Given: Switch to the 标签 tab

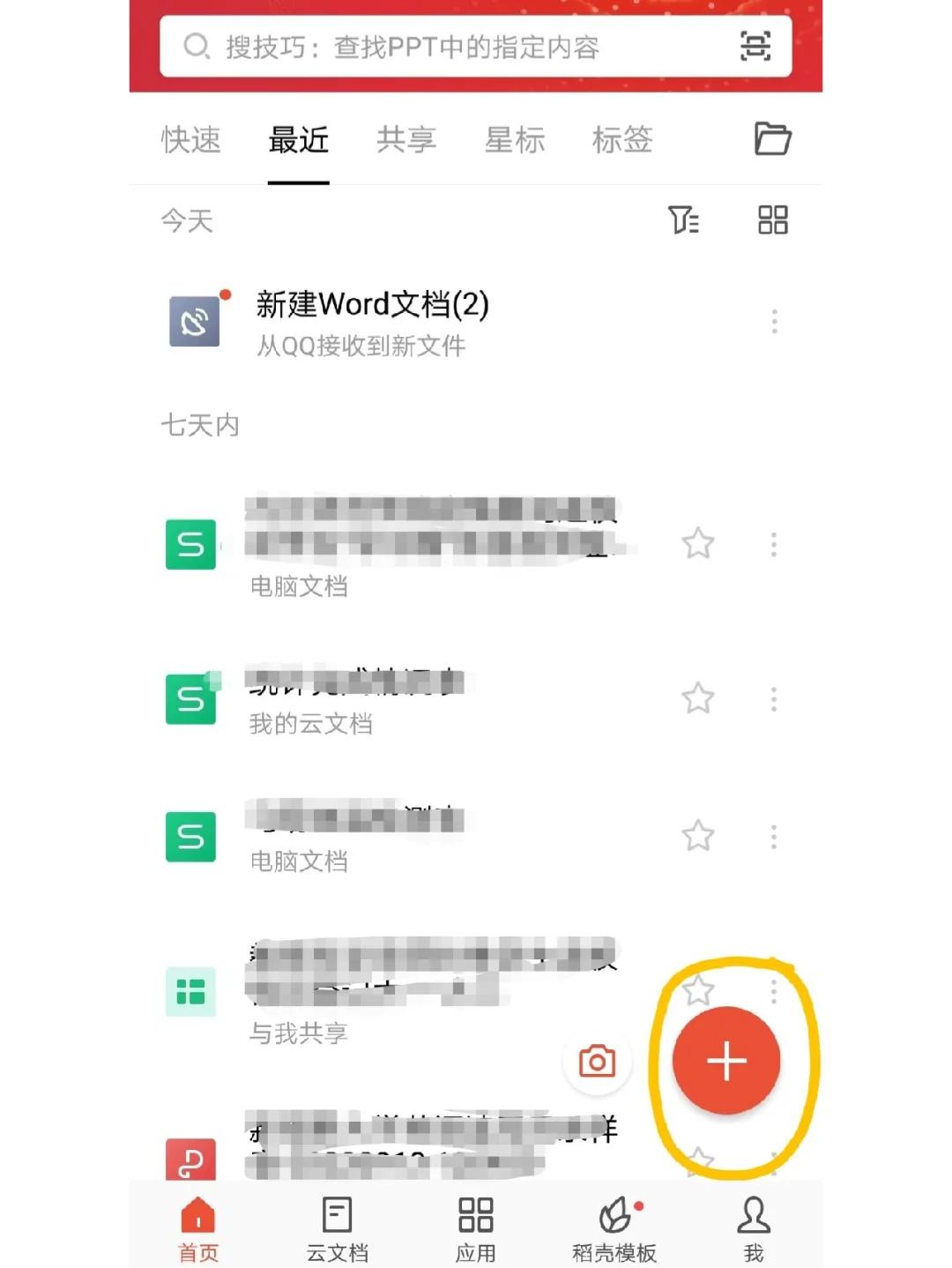Looking at the screenshot, I should click(622, 140).
